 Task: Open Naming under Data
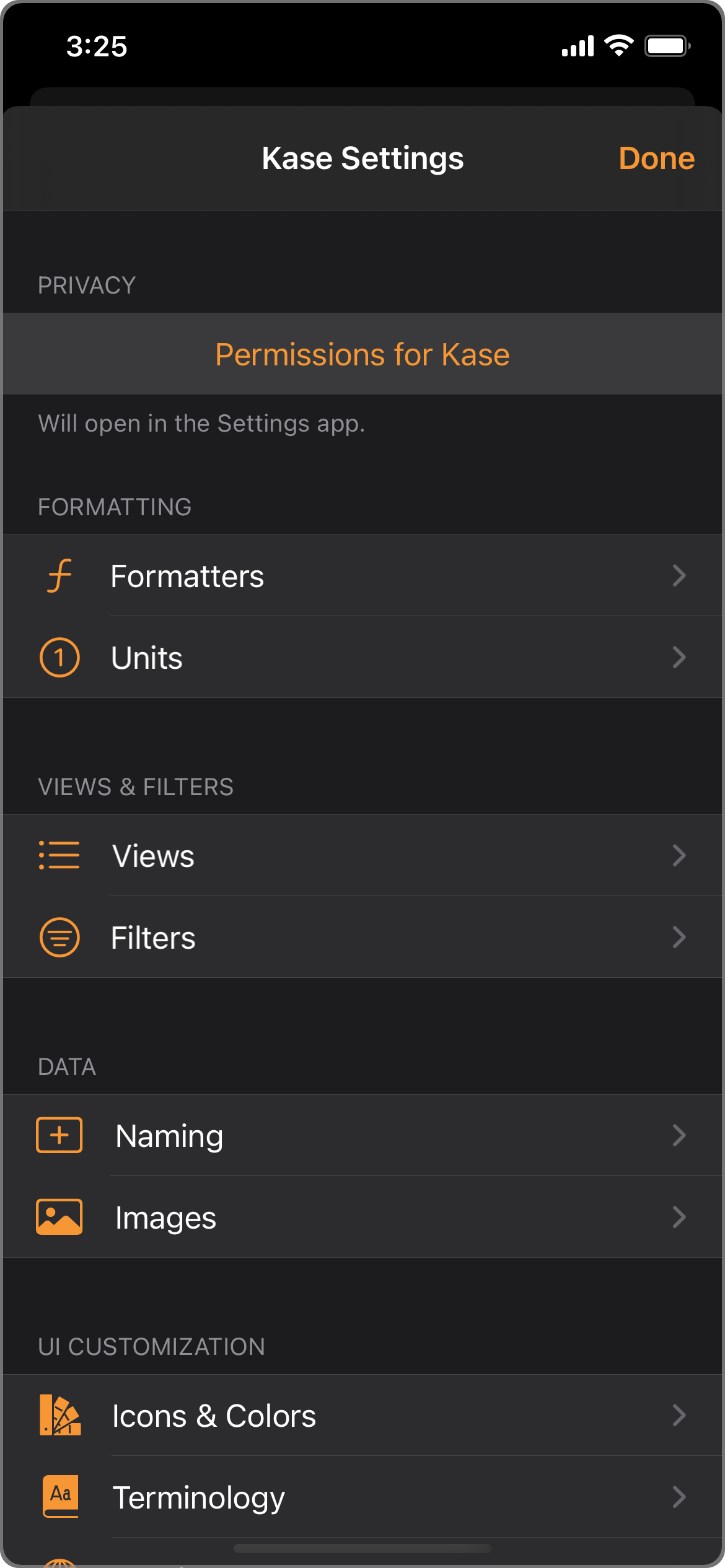[x=362, y=1136]
